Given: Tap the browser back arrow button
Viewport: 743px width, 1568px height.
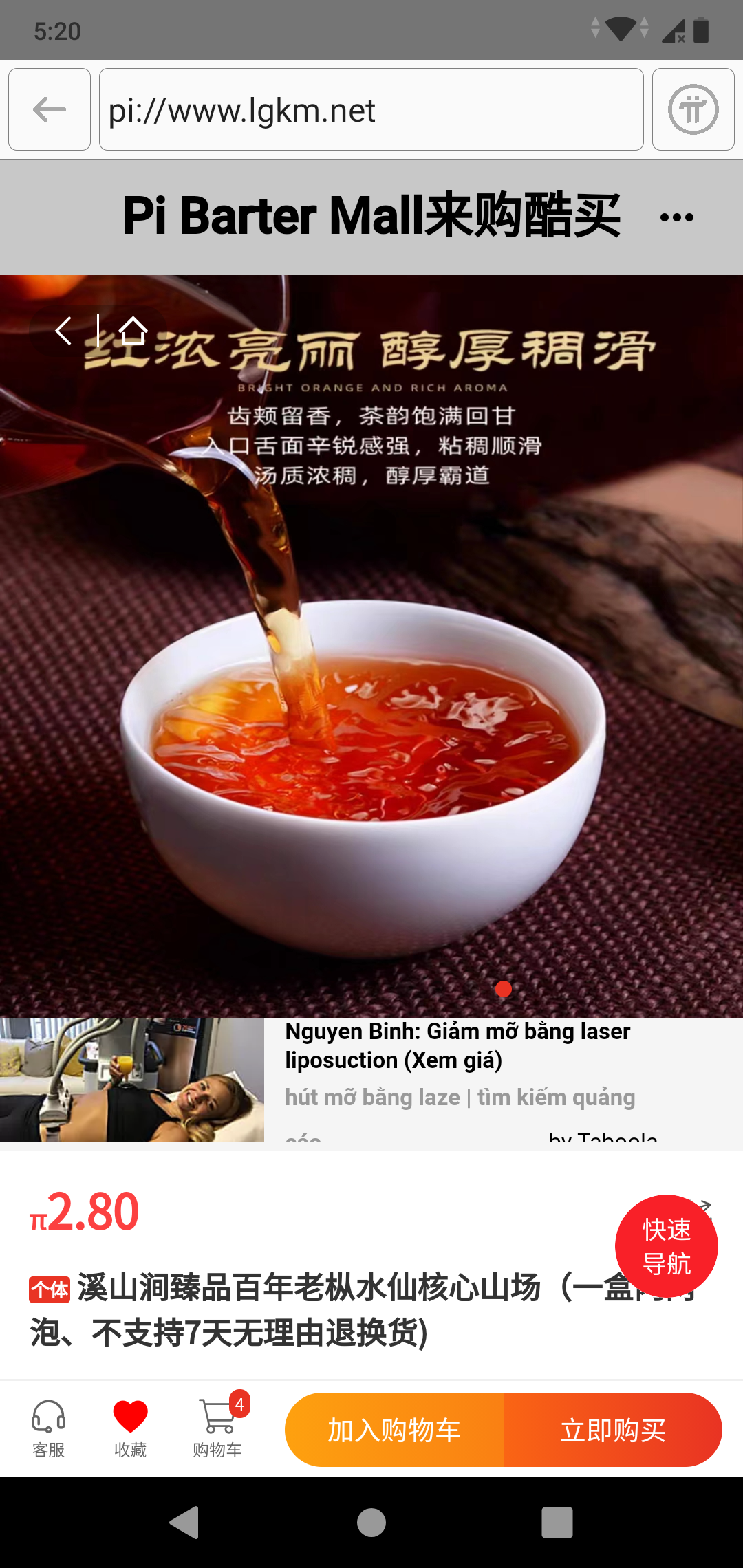Looking at the screenshot, I should [50, 109].
